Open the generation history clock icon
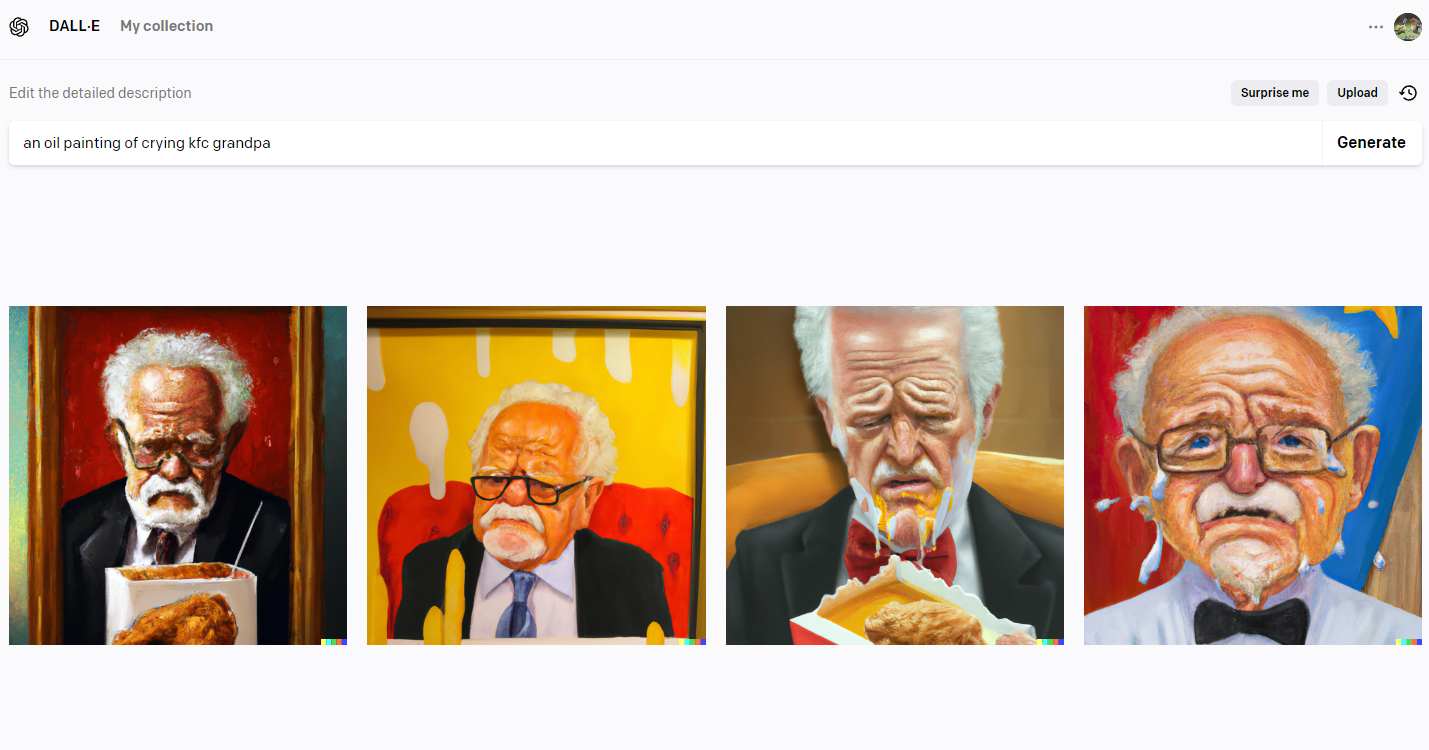This screenshot has height=750, width=1429. (x=1408, y=93)
